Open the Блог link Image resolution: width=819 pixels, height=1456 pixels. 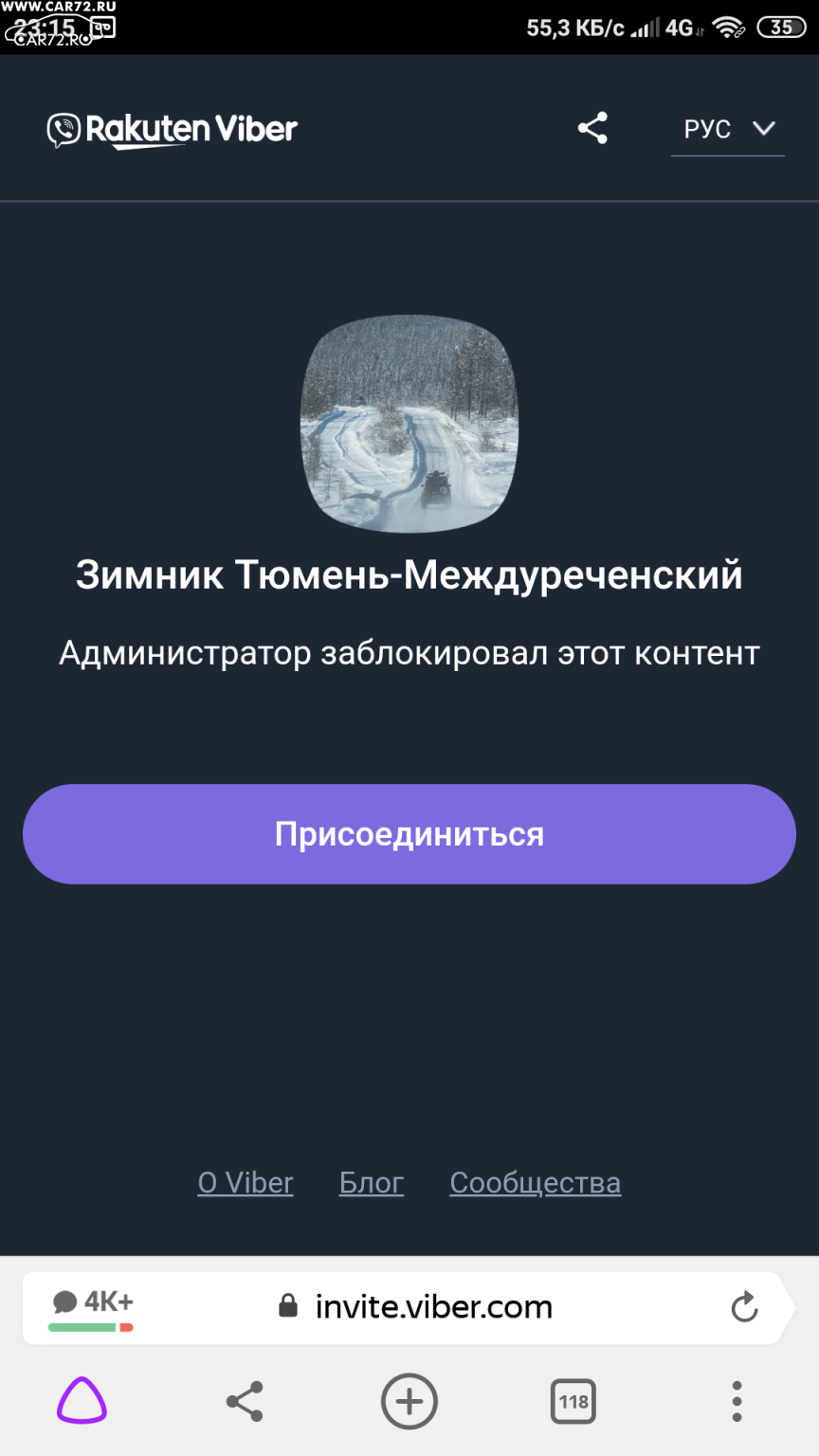(x=372, y=1183)
